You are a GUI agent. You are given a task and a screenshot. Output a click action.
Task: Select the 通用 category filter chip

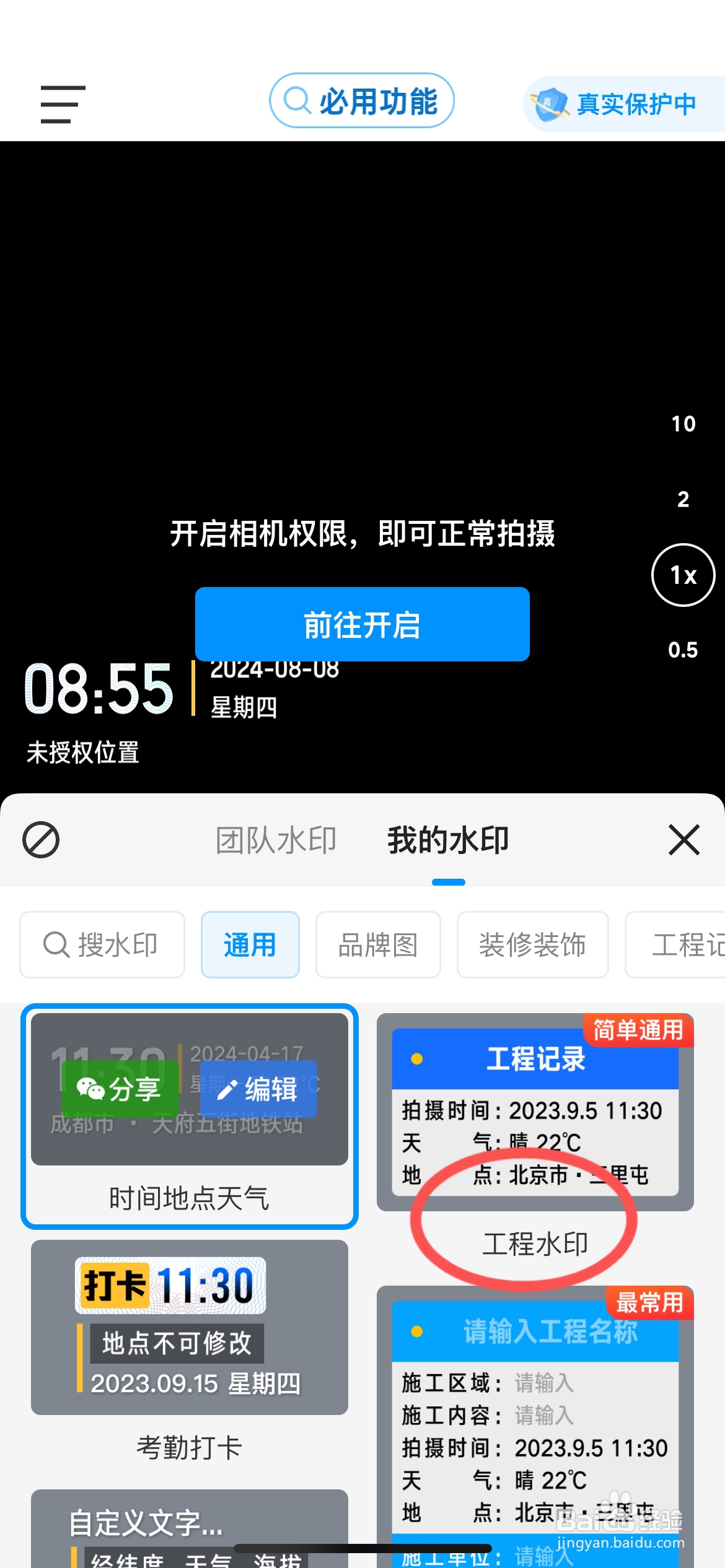click(x=250, y=944)
